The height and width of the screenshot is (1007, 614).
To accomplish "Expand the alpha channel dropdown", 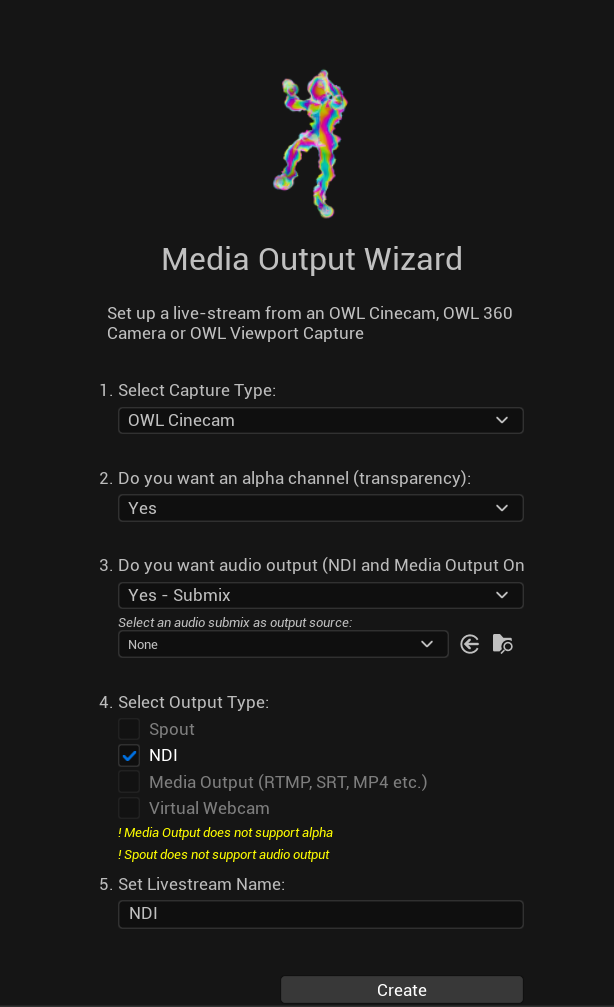I will pos(320,508).
